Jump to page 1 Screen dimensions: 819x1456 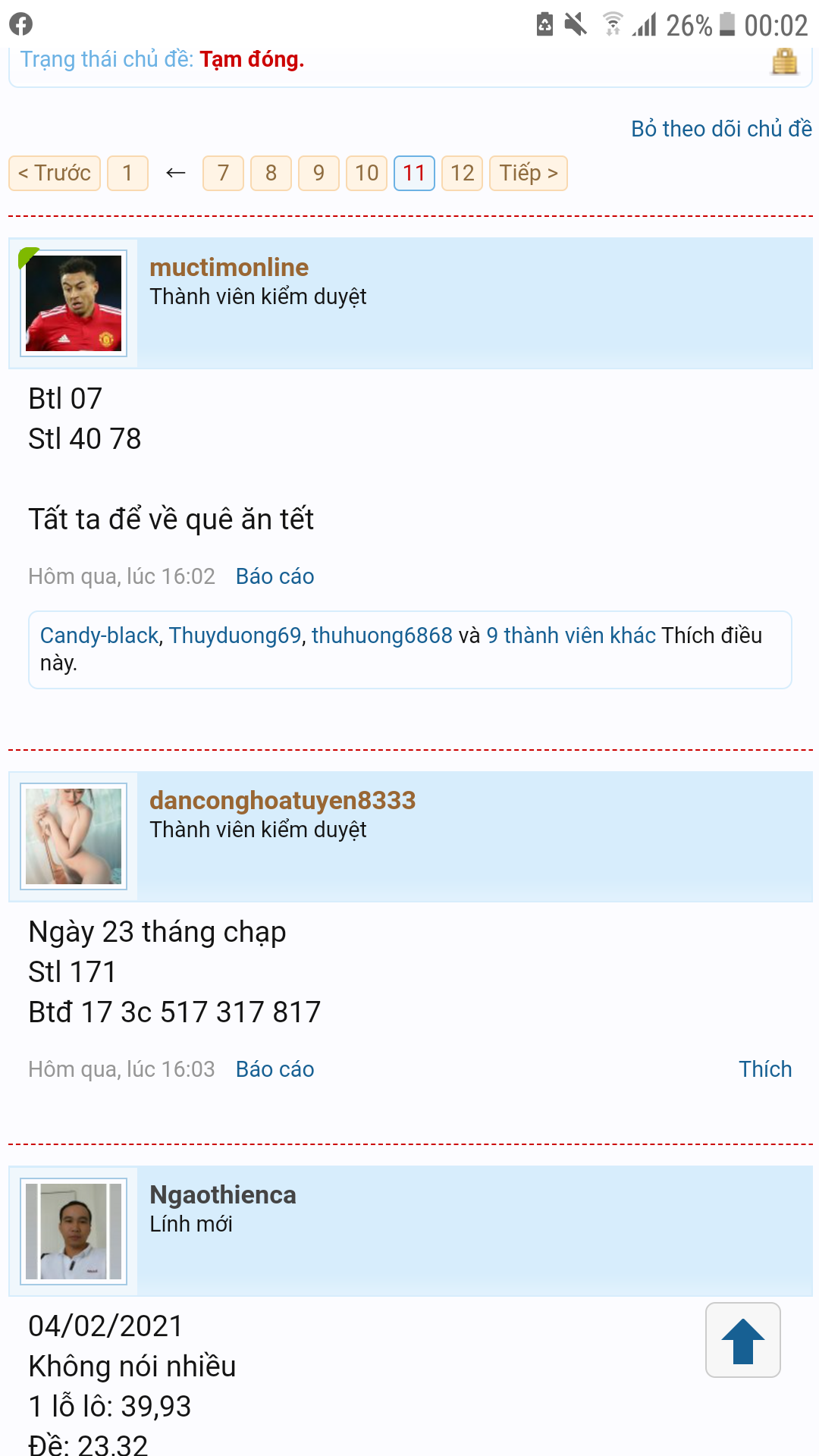[127, 173]
